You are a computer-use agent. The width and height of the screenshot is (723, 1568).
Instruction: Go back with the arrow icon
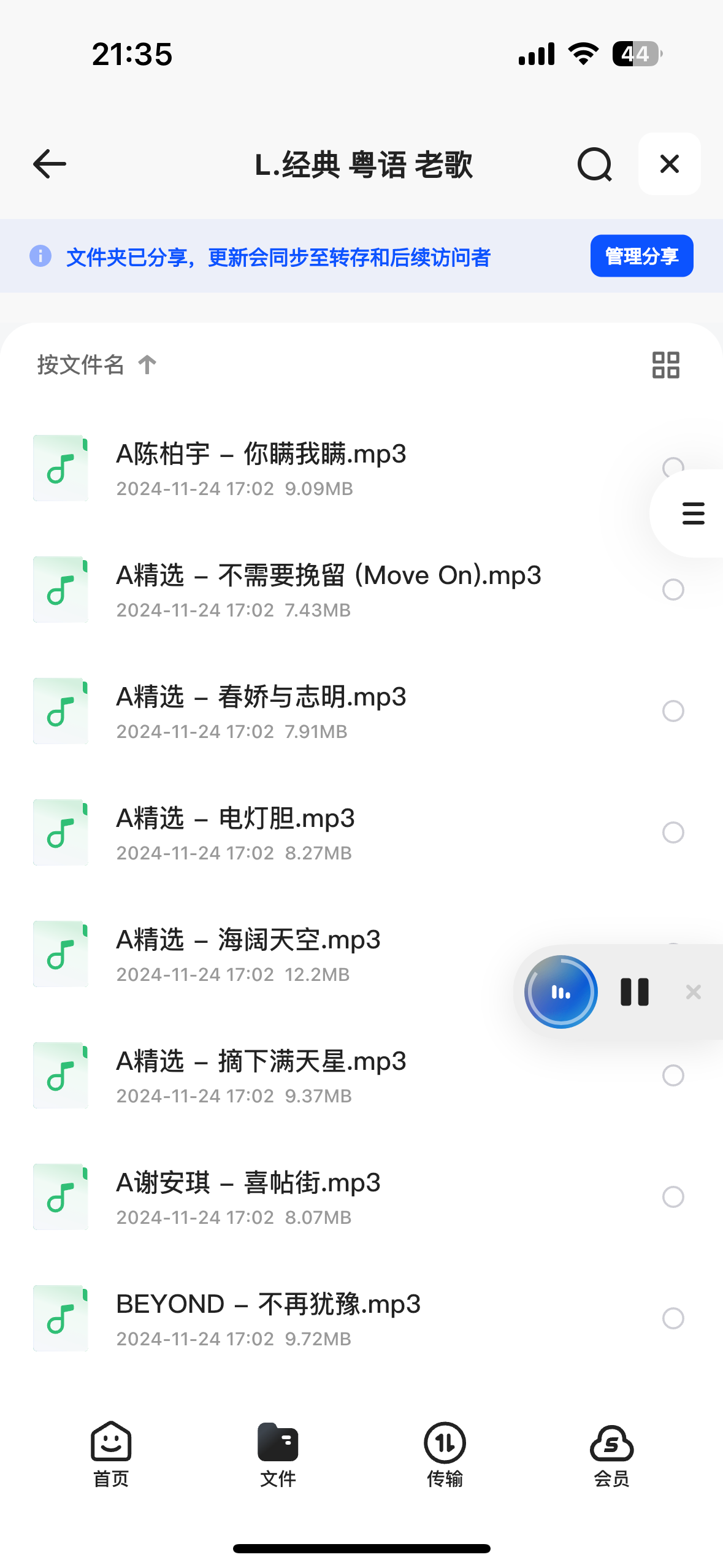click(49, 164)
